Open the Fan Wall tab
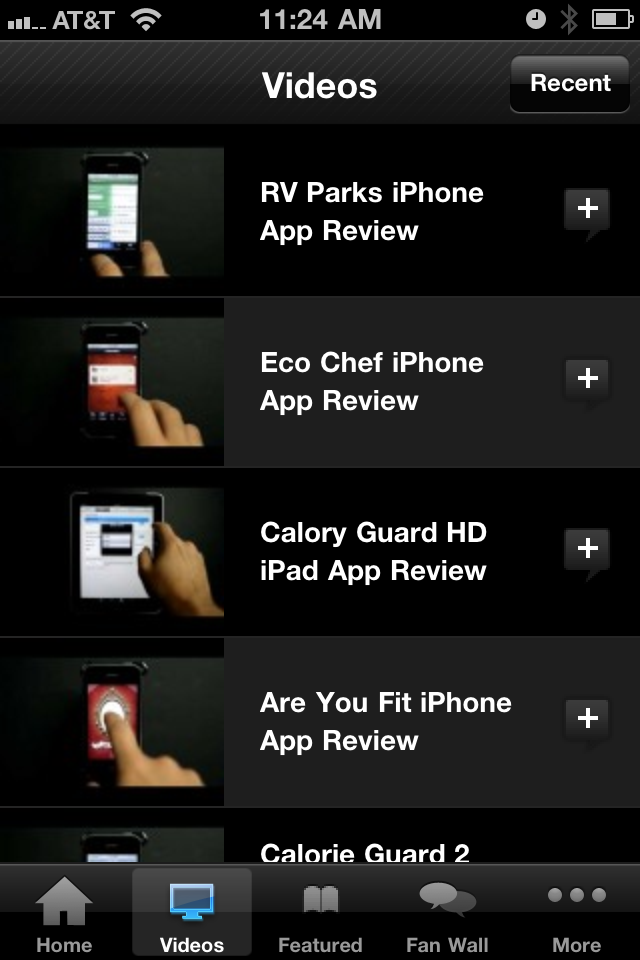Screen dimensions: 640x960 (448, 914)
